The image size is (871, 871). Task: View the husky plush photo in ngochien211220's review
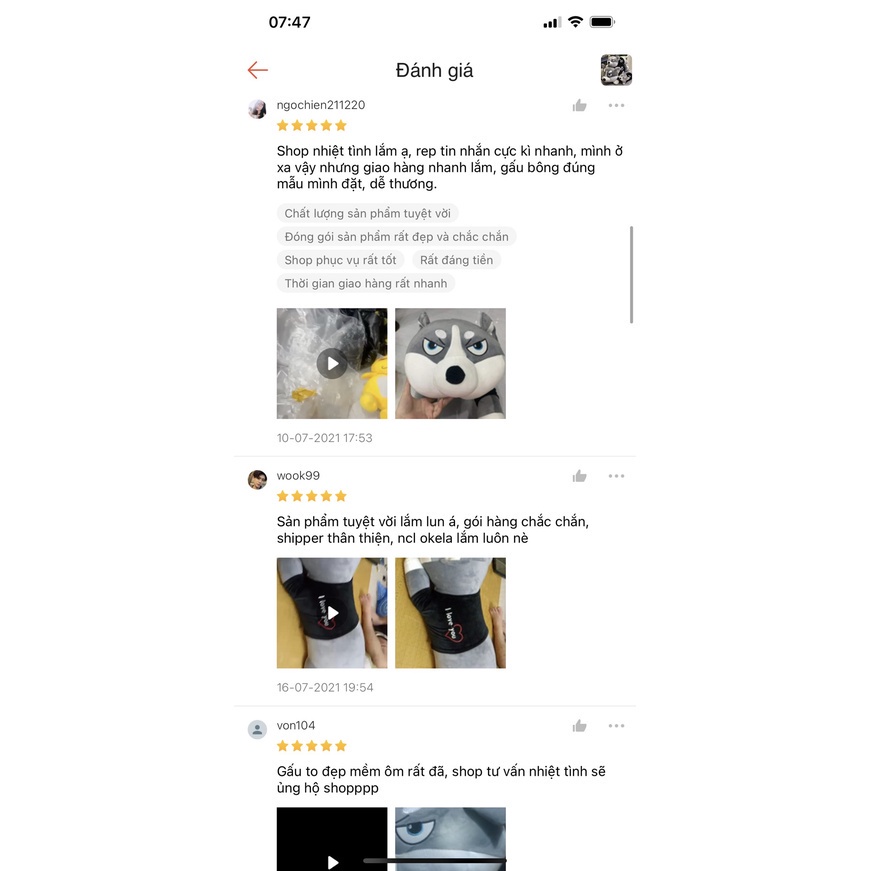(x=450, y=363)
